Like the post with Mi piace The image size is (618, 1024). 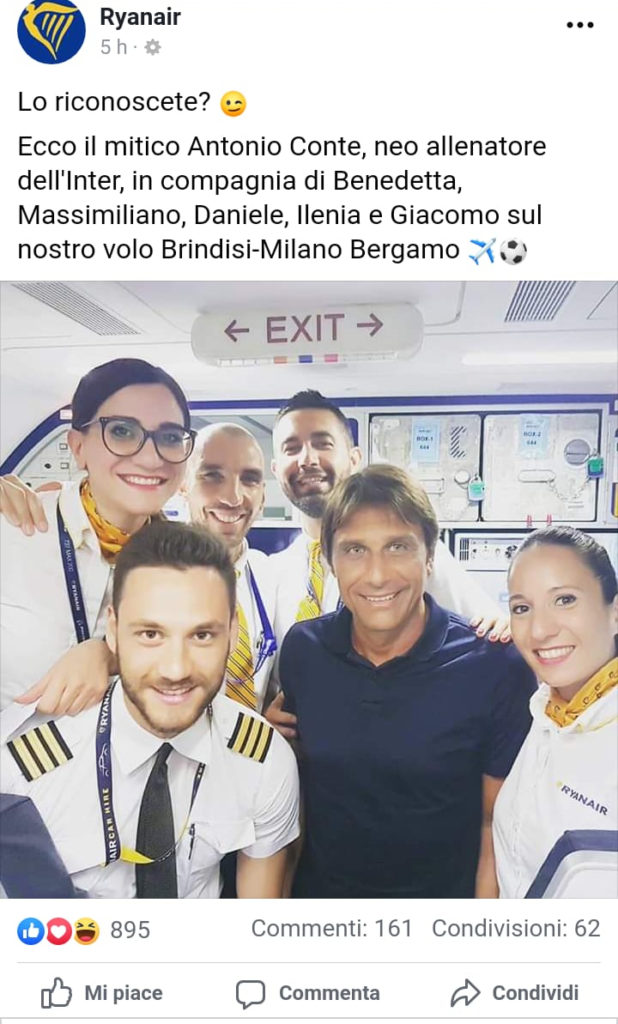click(x=101, y=993)
